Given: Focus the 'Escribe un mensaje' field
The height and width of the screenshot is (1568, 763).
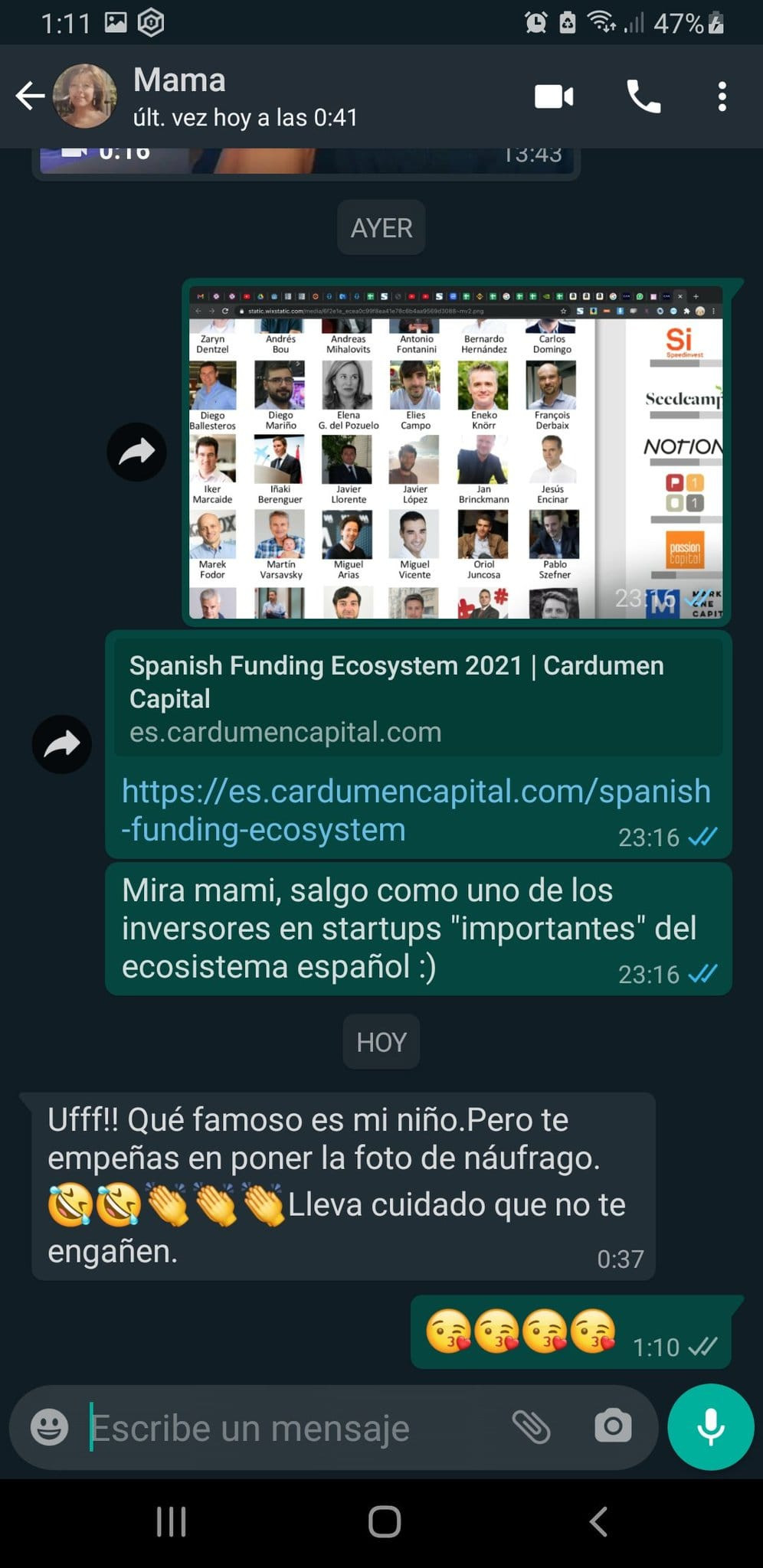Looking at the screenshot, I should pos(291,1428).
